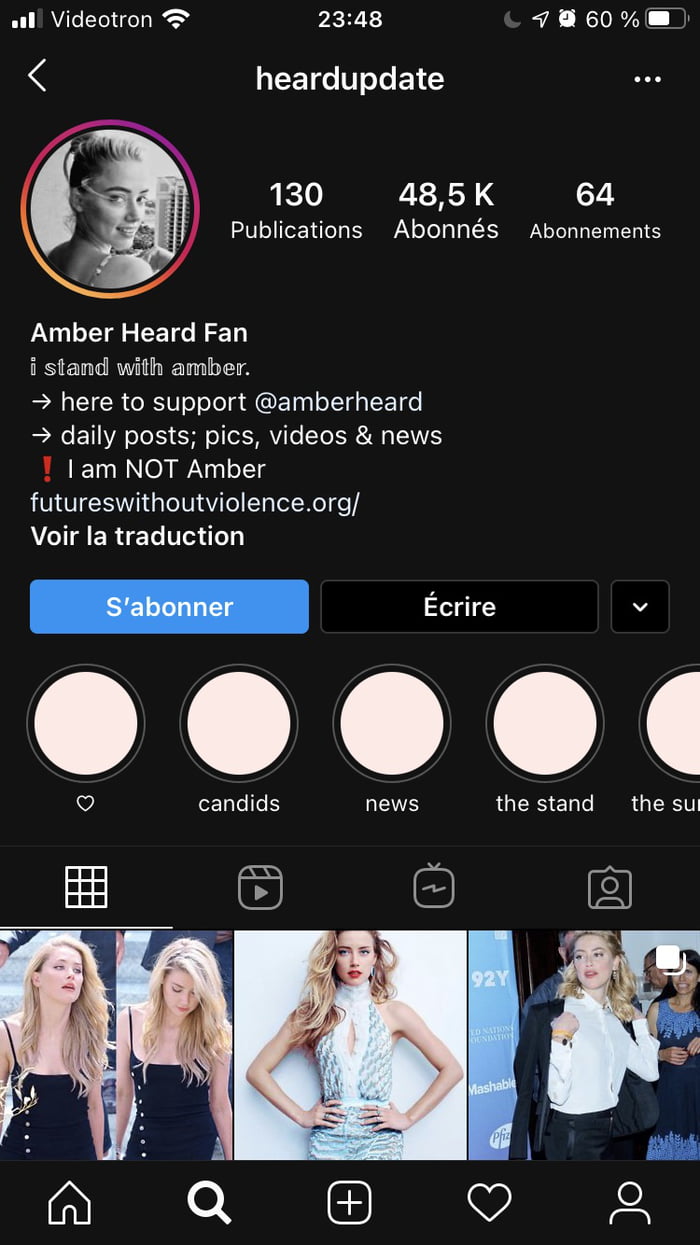700x1245 pixels.
Task: Switch to the IGTV tab
Action: point(434,887)
